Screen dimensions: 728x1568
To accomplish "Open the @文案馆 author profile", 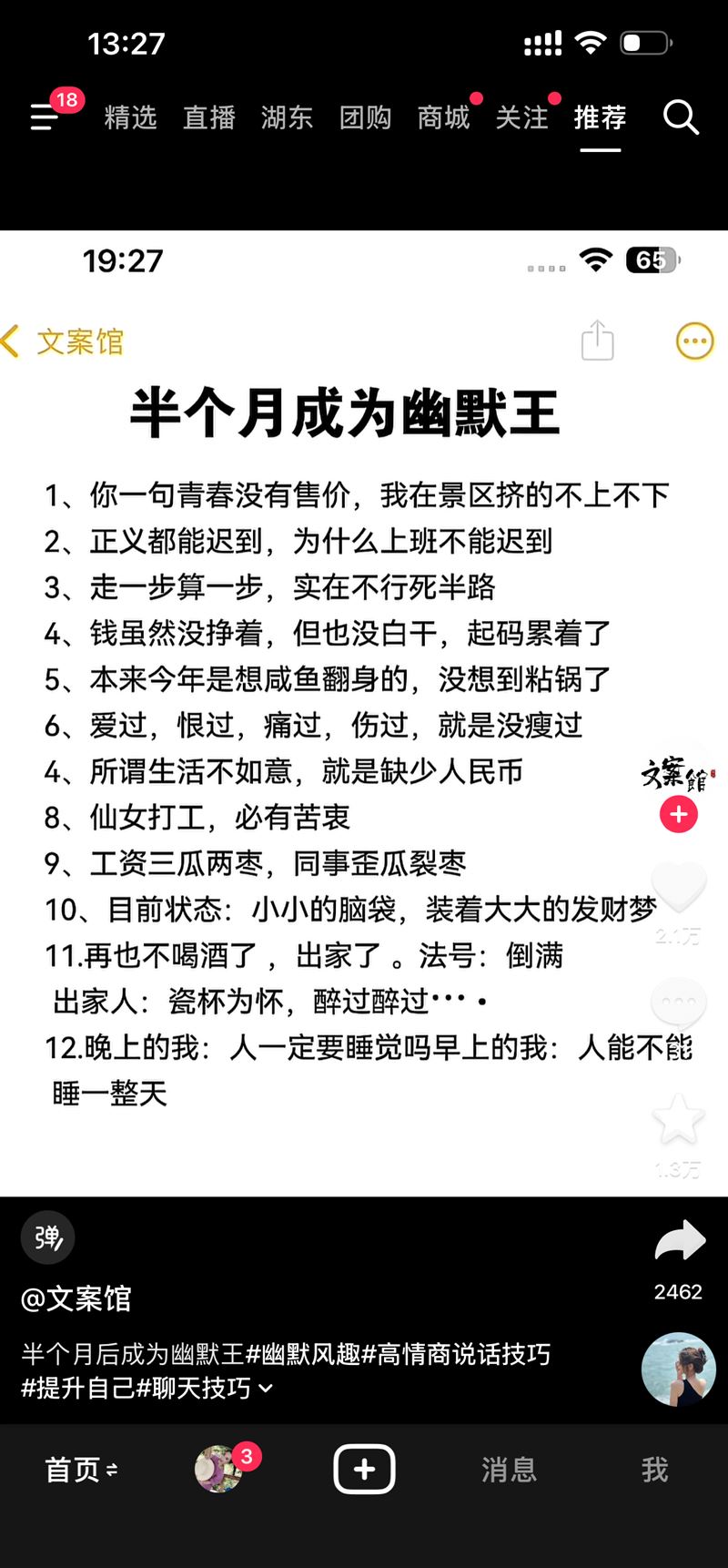I will coord(76,1298).
